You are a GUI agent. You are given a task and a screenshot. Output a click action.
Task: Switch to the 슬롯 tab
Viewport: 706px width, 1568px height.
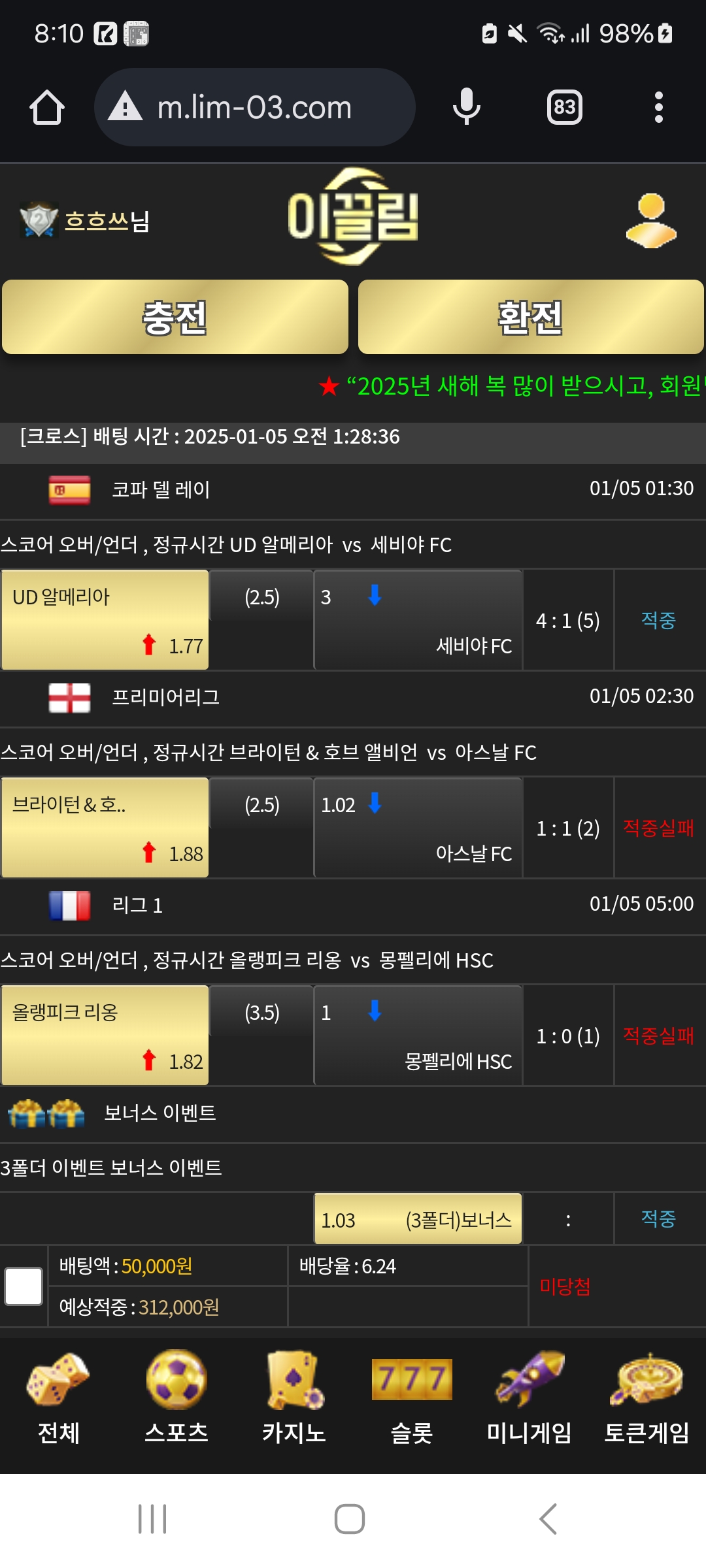[x=412, y=1398]
